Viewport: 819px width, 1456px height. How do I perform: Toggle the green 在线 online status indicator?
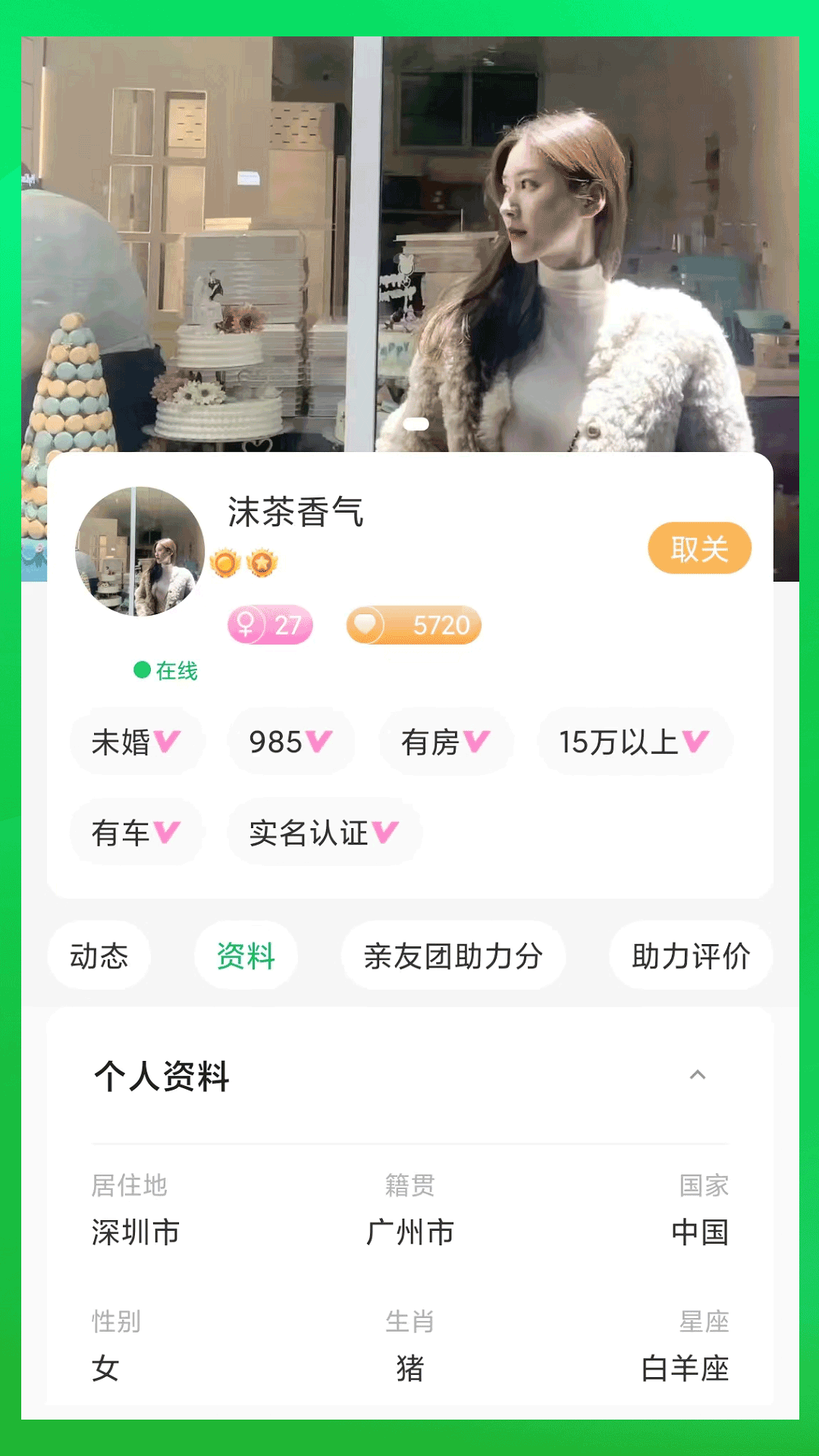tap(141, 670)
